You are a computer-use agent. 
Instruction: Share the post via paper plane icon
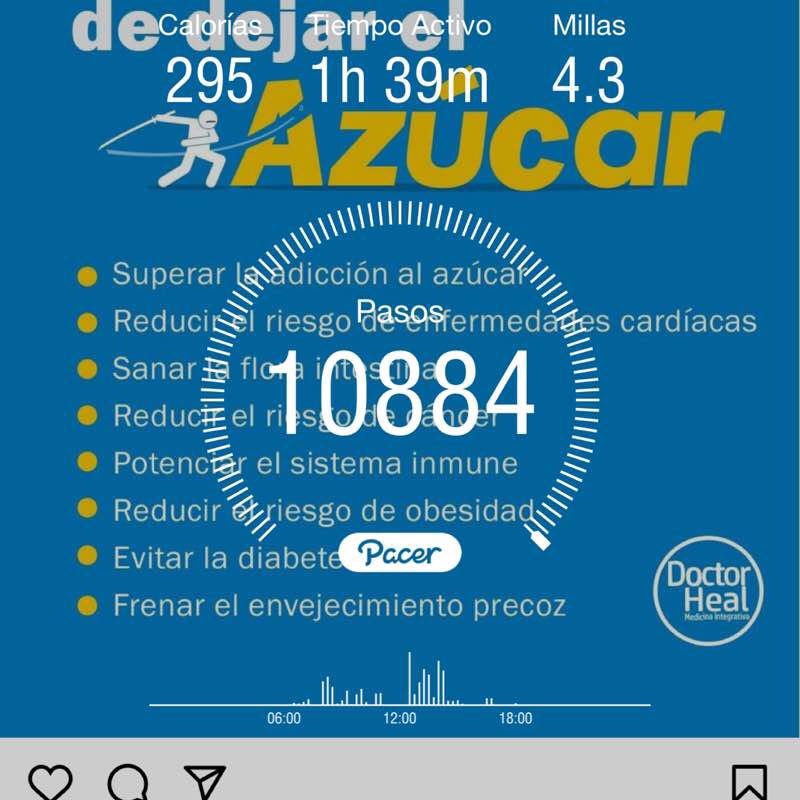coord(205,783)
